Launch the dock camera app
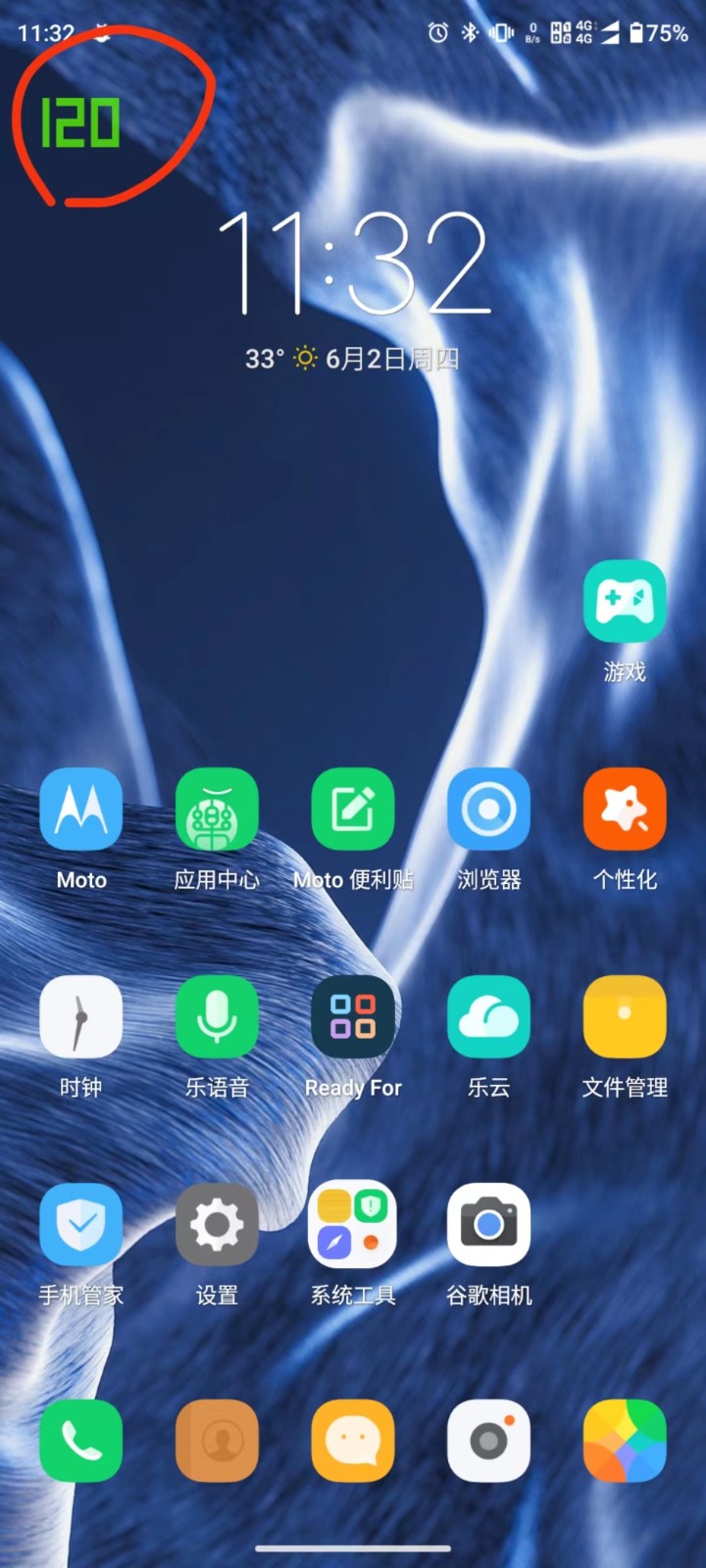The image size is (706, 1568). 488,1441
